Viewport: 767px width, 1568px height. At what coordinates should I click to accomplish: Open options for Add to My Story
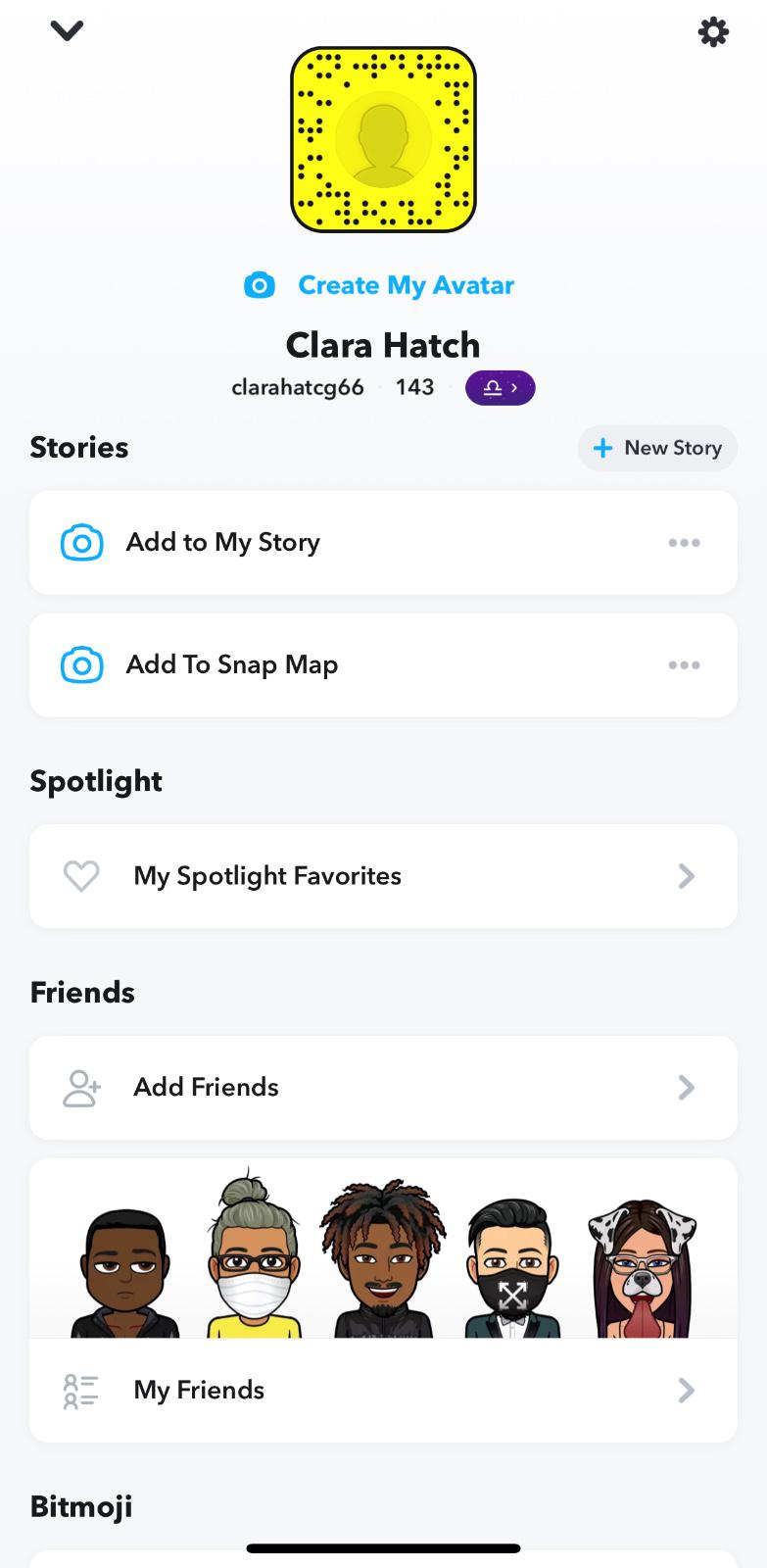[684, 543]
